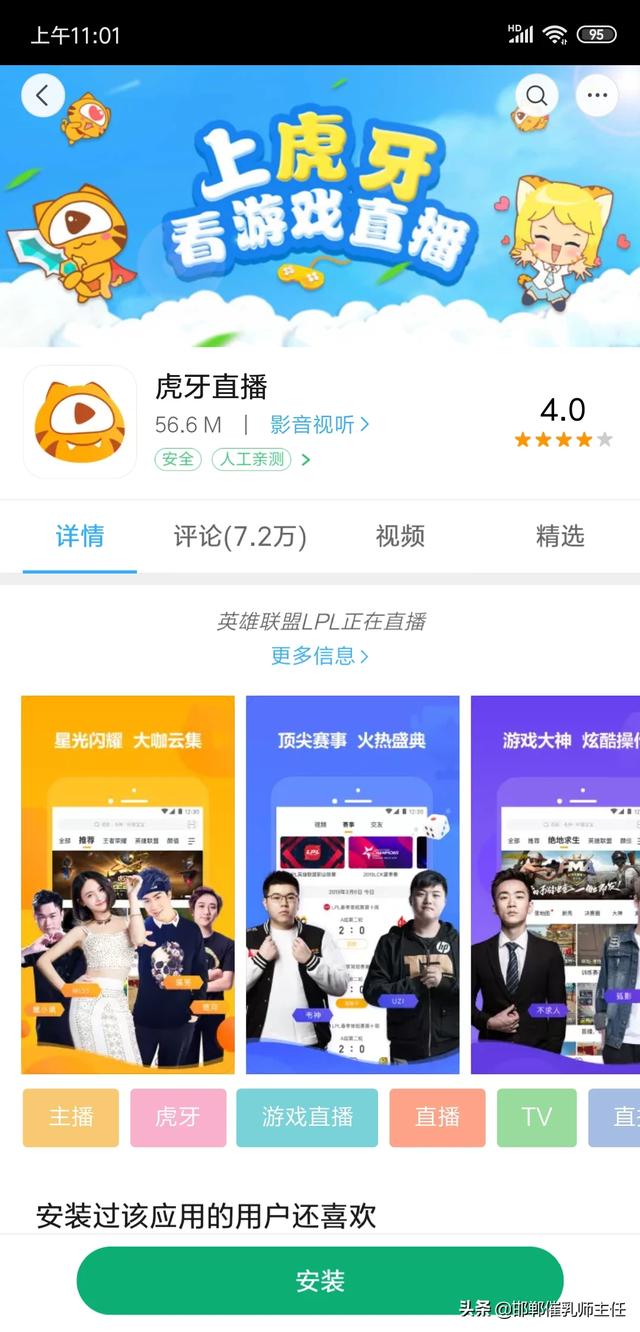
Task: Open the 影音视听 category link
Action: (320, 424)
